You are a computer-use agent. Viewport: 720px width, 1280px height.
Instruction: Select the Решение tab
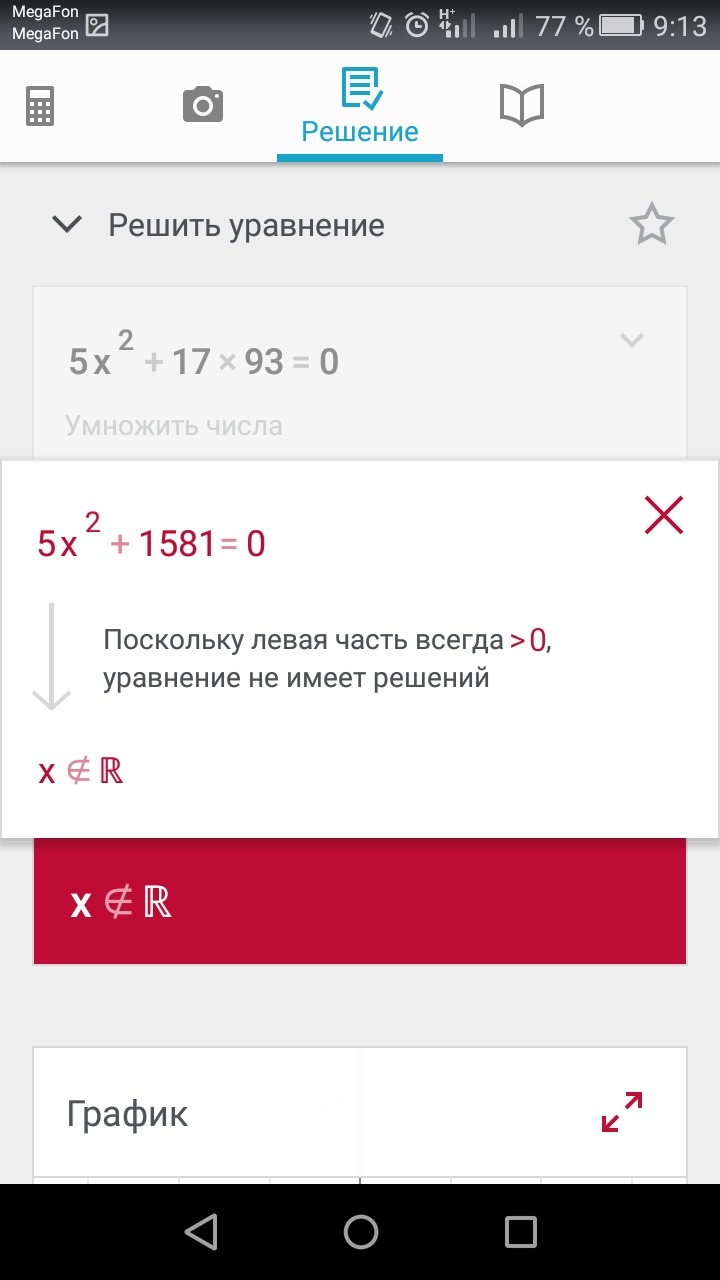(360, 108)
